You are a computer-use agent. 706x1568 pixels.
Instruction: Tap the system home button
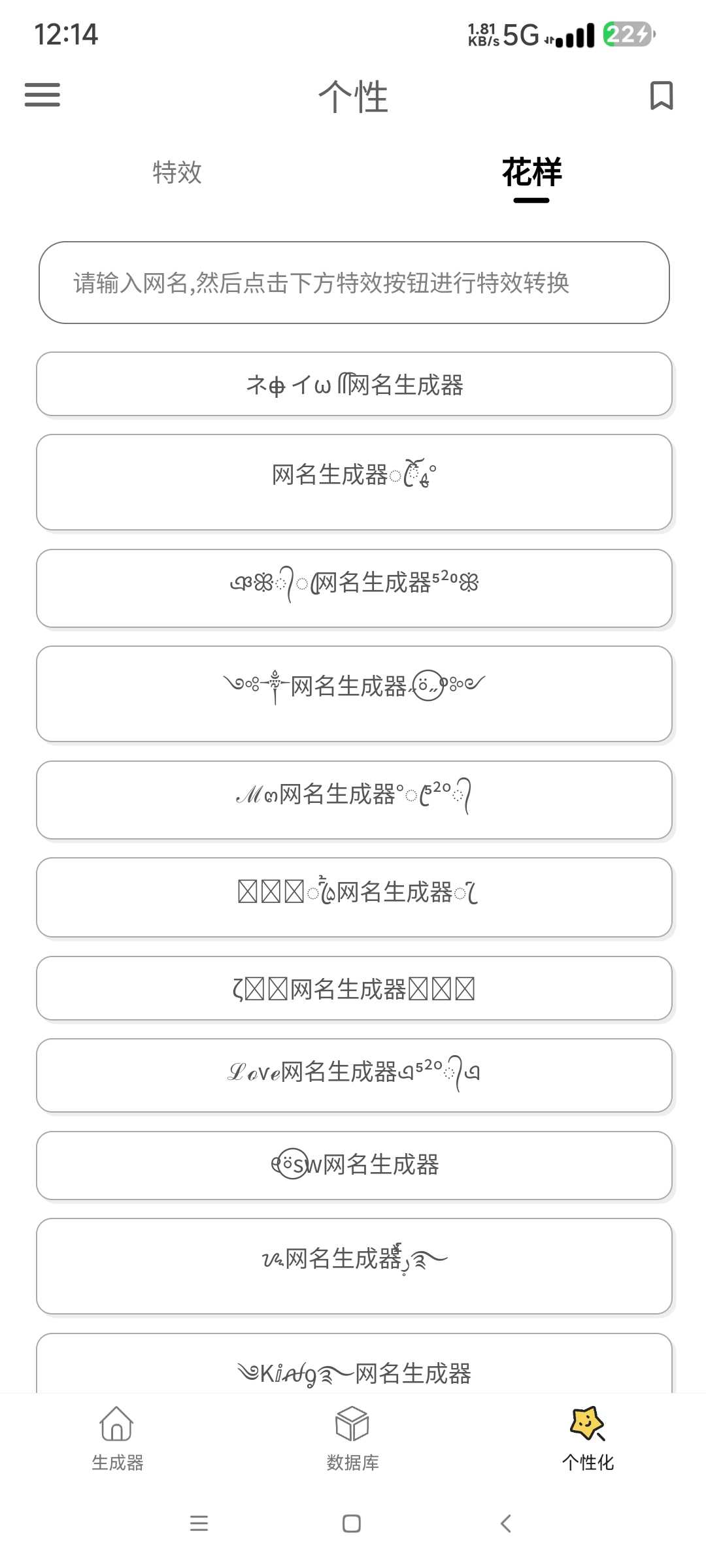tap(352, 1524)
